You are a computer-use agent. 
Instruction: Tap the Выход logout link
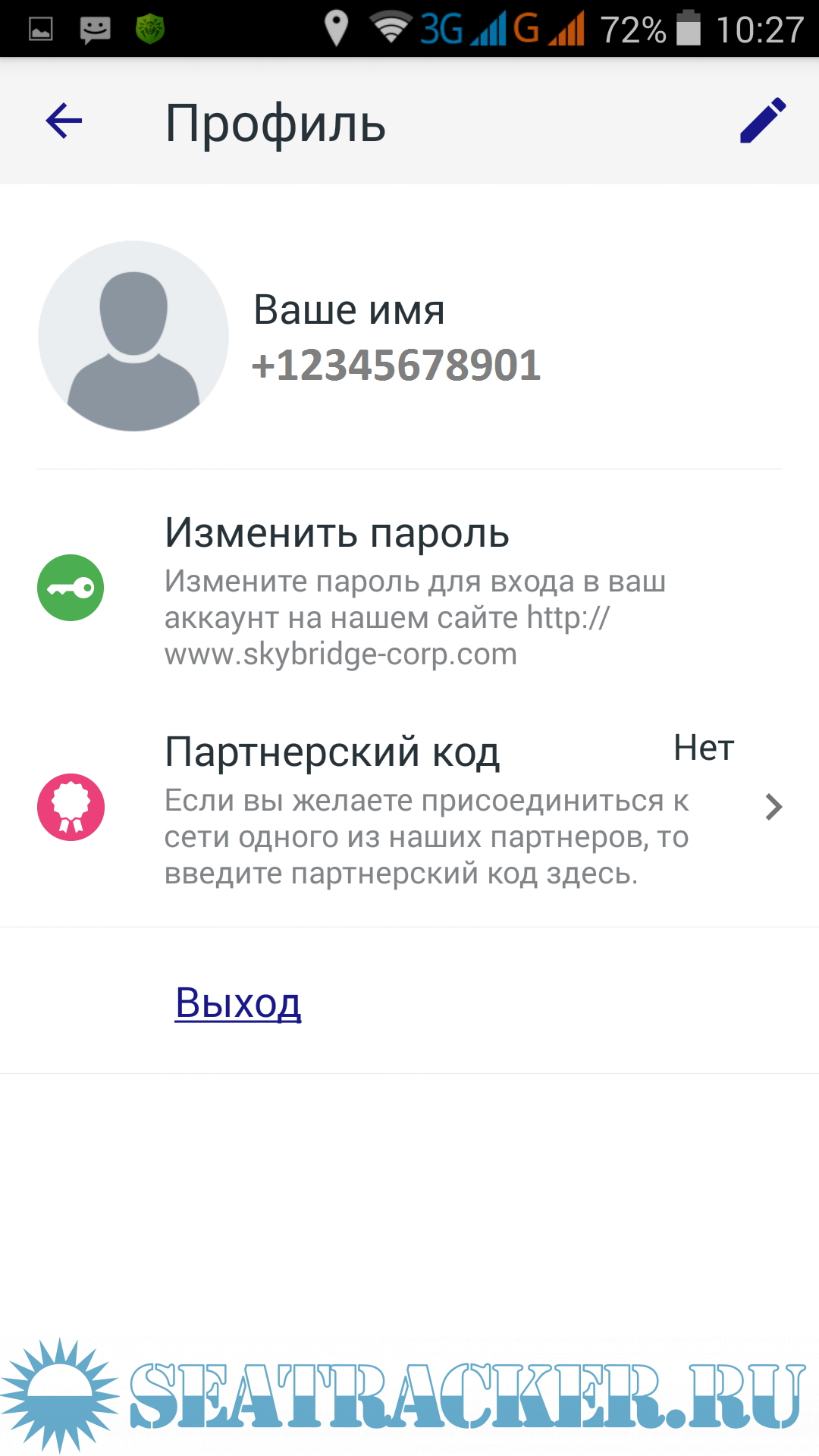238,1003
